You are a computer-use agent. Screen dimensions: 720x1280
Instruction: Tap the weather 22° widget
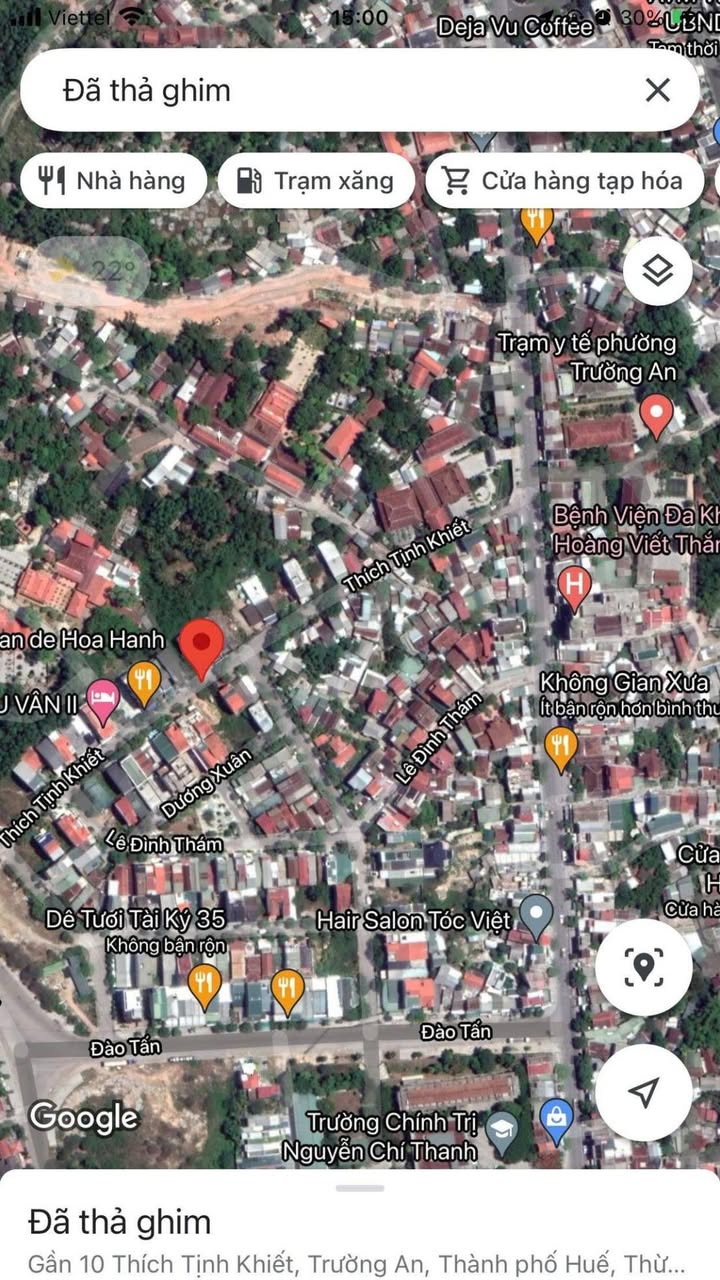pos(97,270)
